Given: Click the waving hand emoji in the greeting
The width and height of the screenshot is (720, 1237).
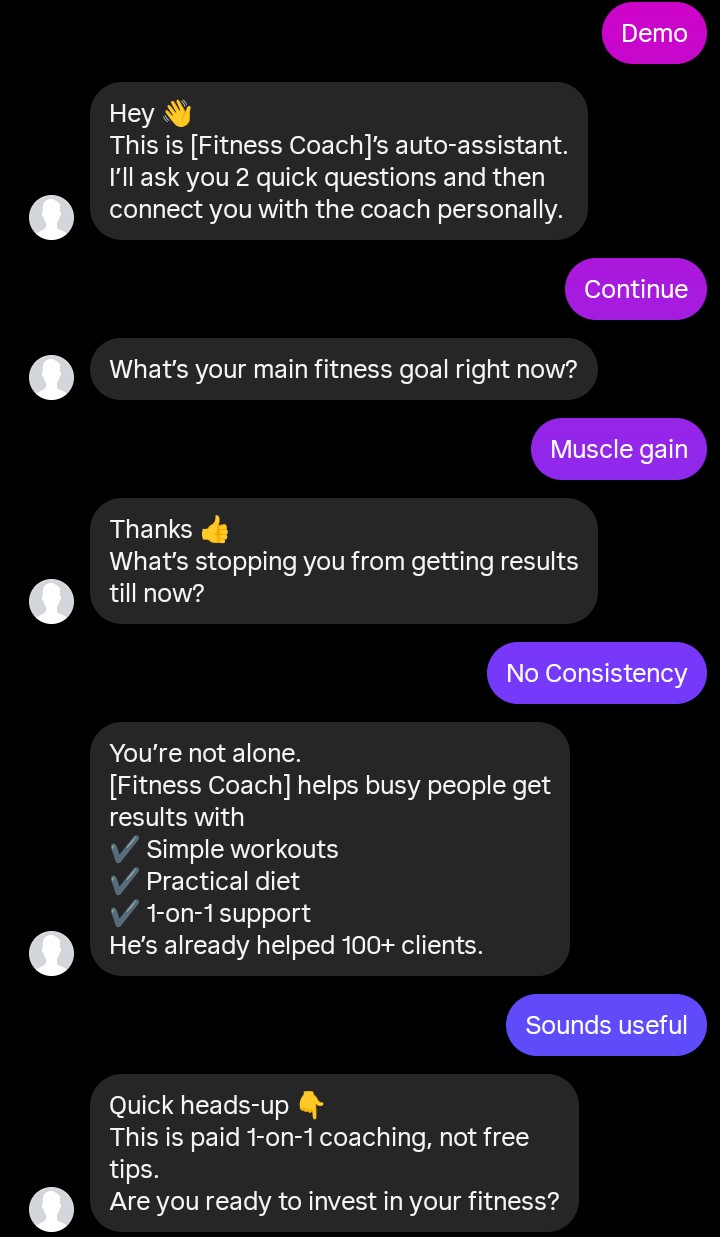Looking at the screenshot, I should point(176,112).
